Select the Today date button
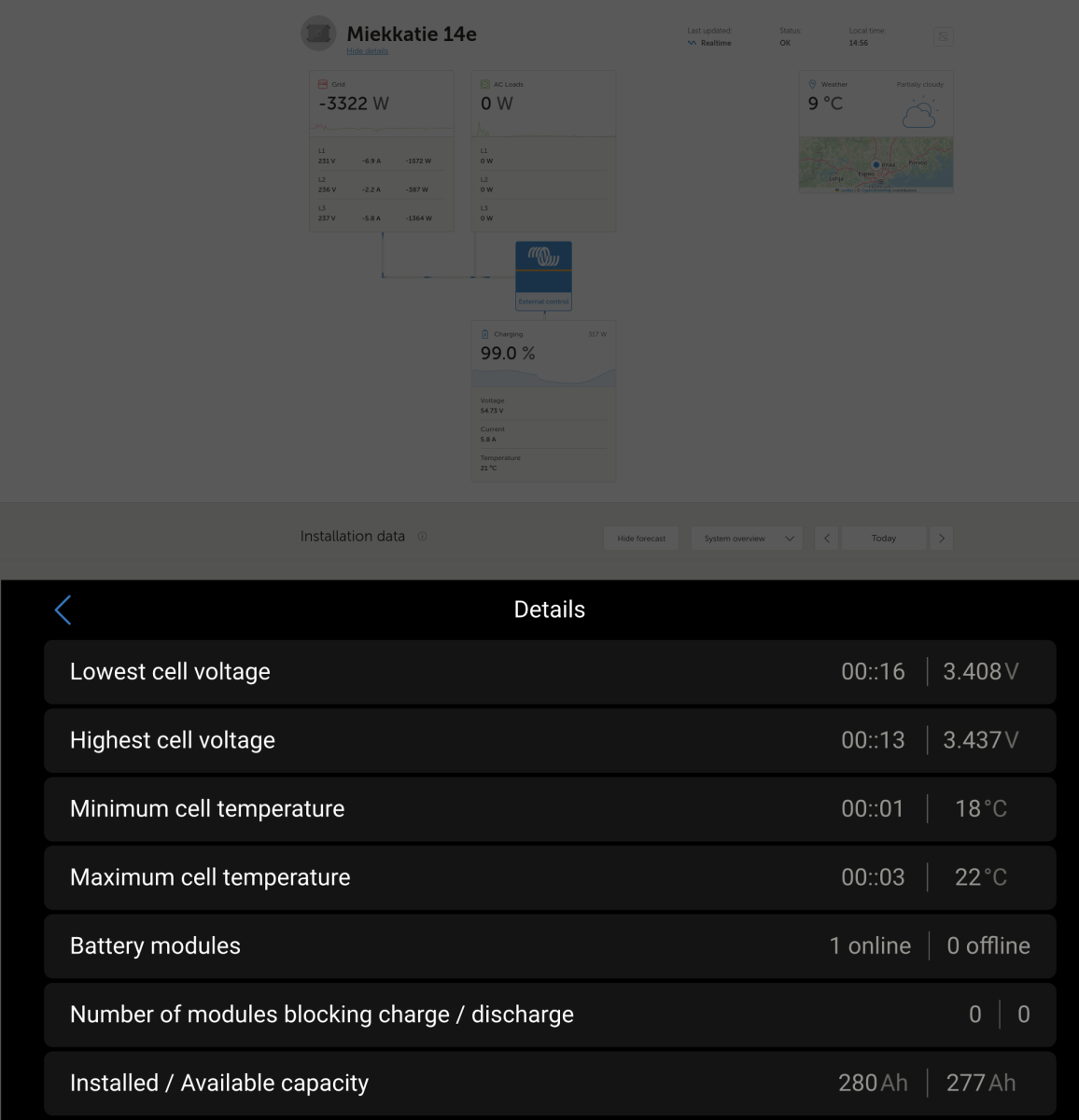This screenshot has width=1079, height=1120. pos(884,539)
